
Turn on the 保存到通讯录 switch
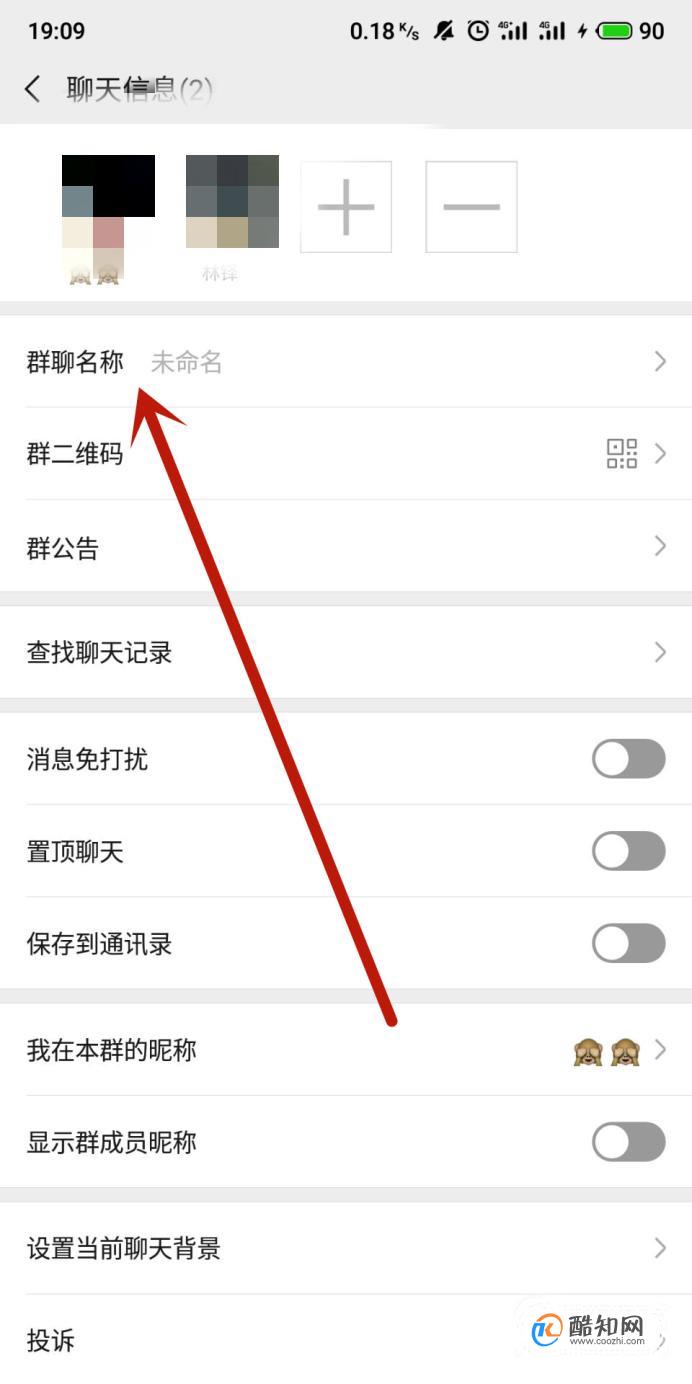(x=628, y=943)
